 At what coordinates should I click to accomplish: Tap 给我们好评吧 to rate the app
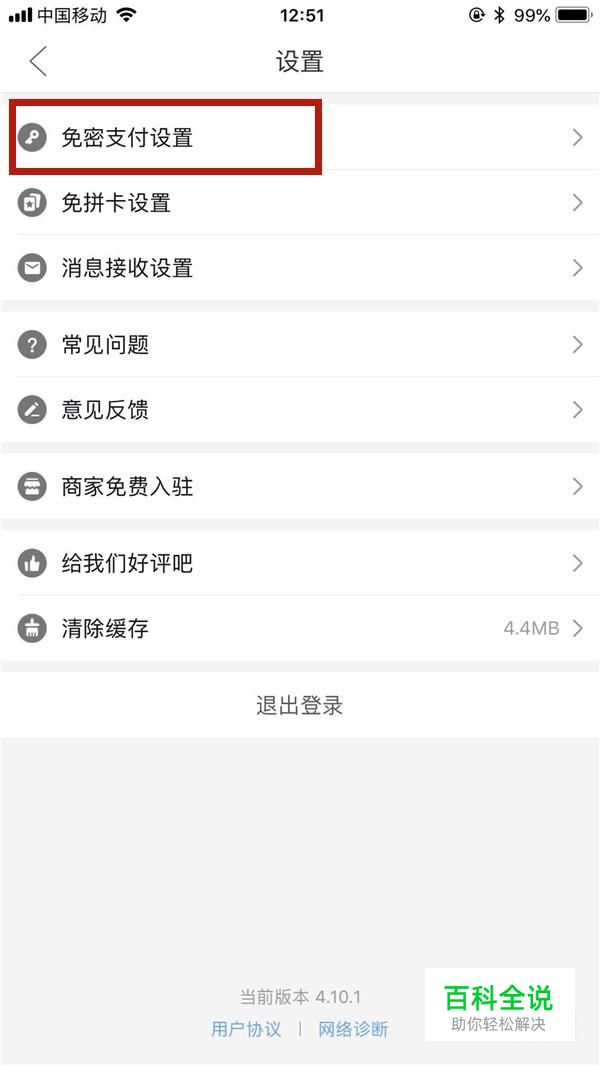(x=300, y=563)
